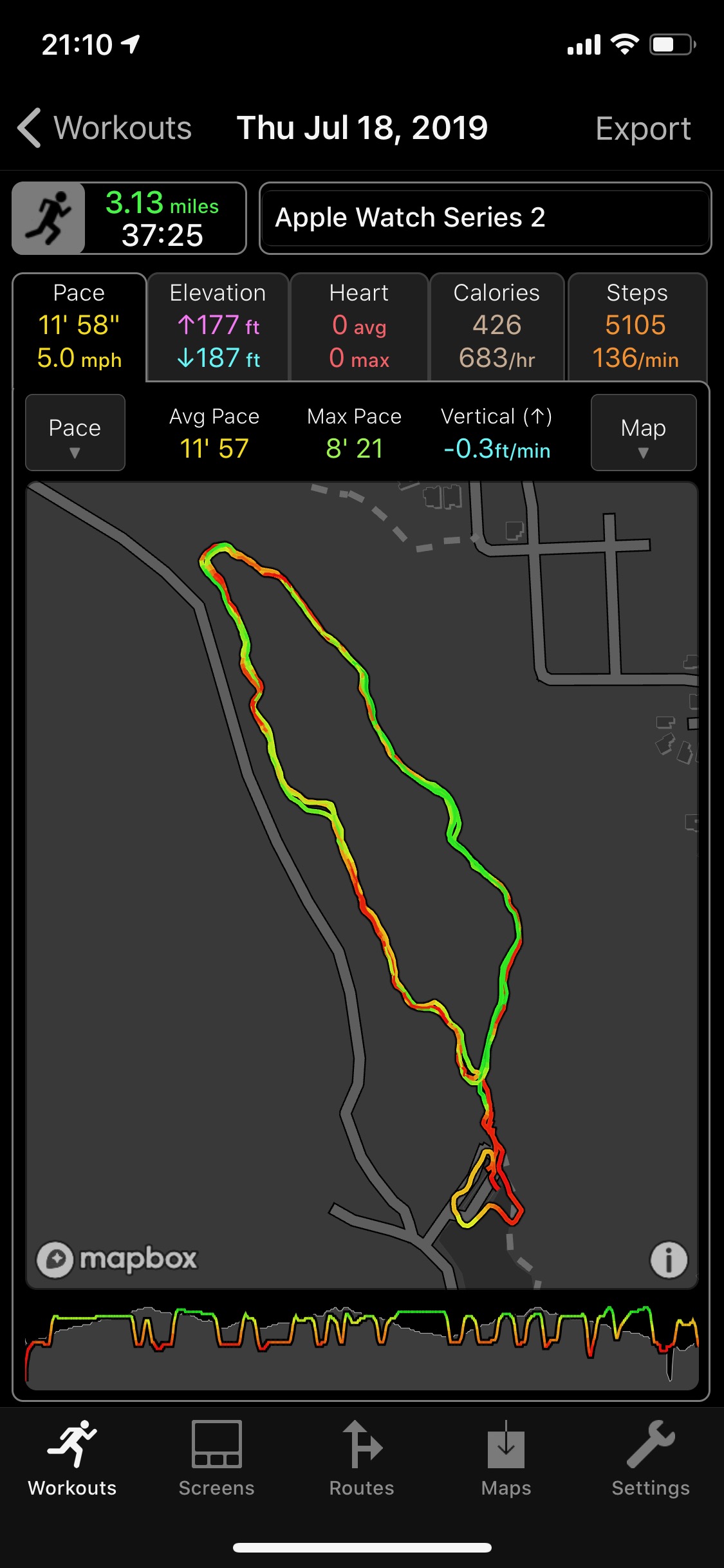View the Steps tab

click(637, 326)
